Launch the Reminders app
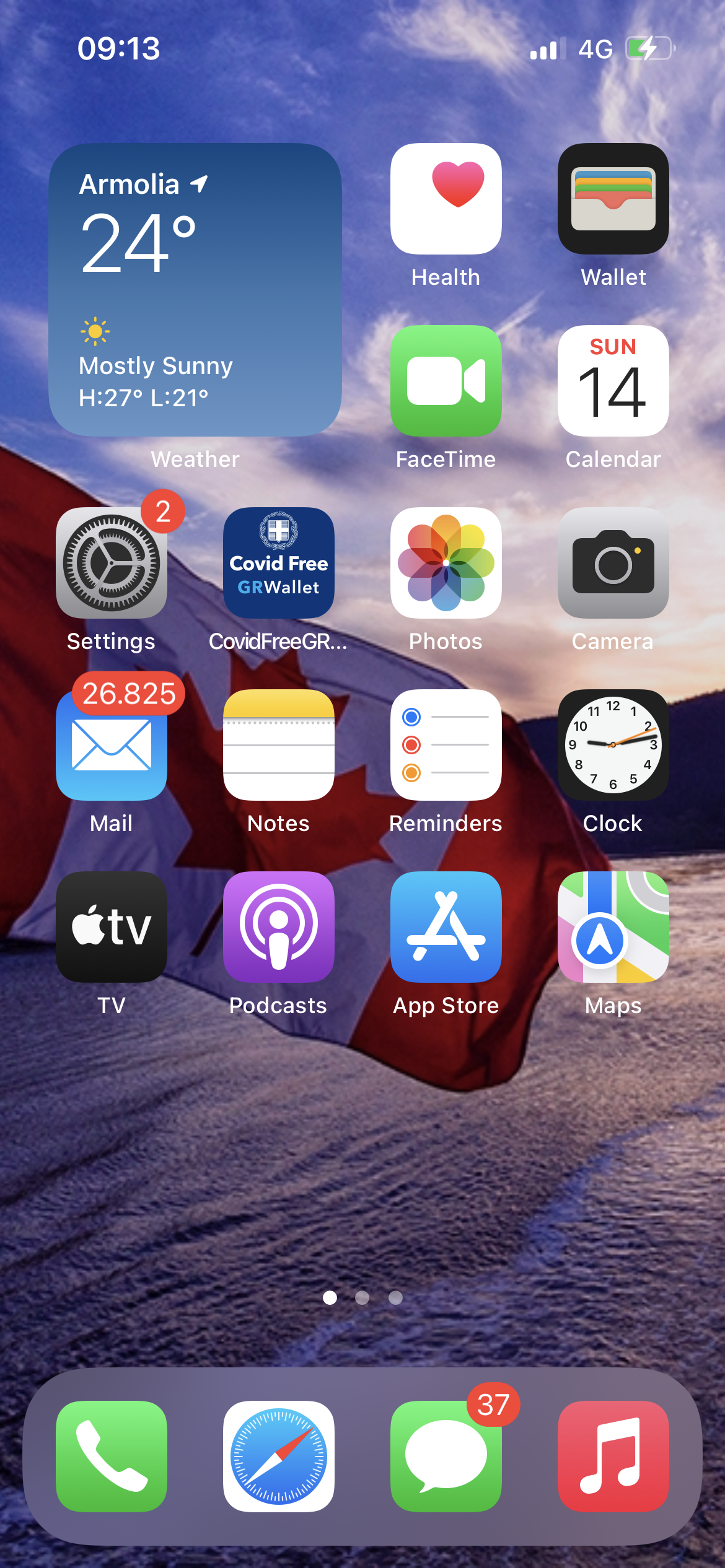 click(446, 745)
